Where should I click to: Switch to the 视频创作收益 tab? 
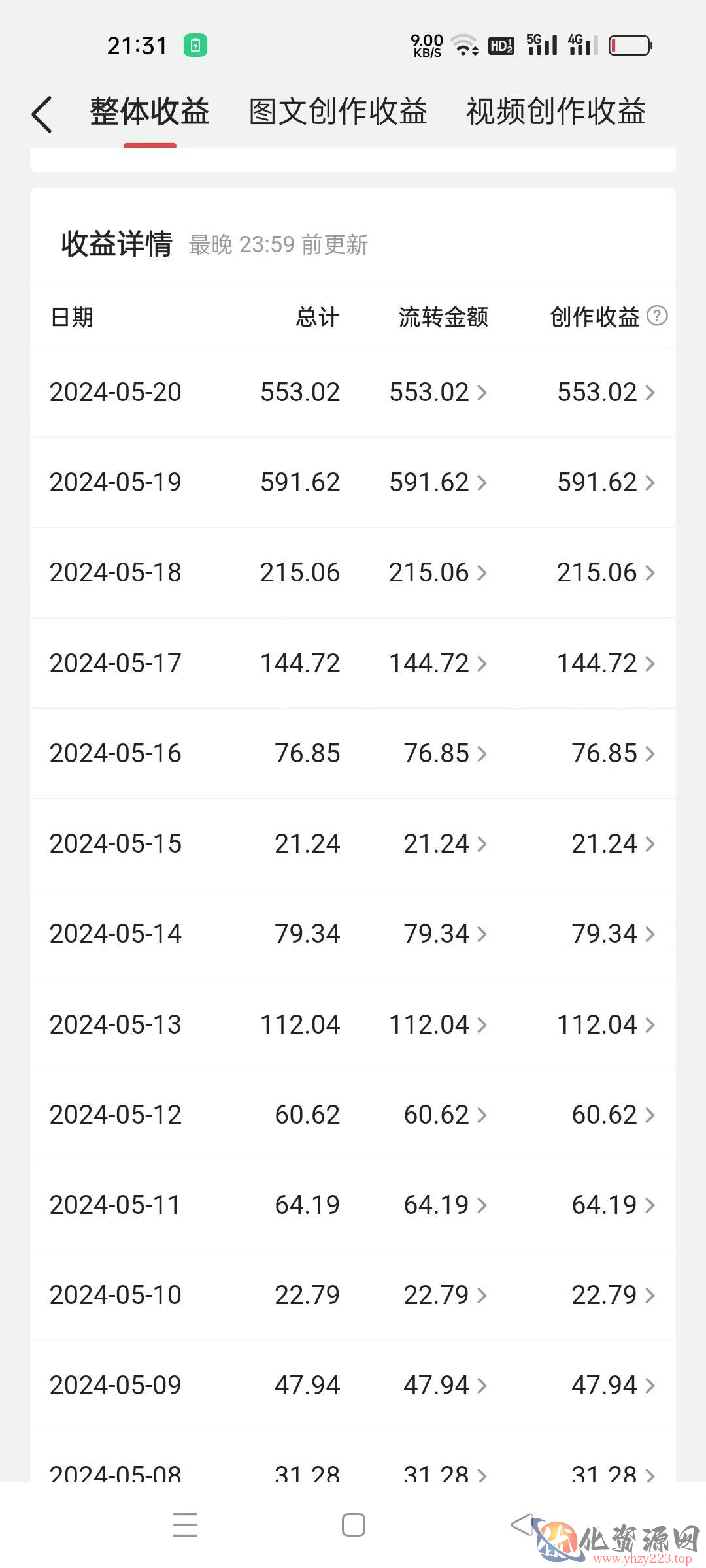click(x=556, y=111)
